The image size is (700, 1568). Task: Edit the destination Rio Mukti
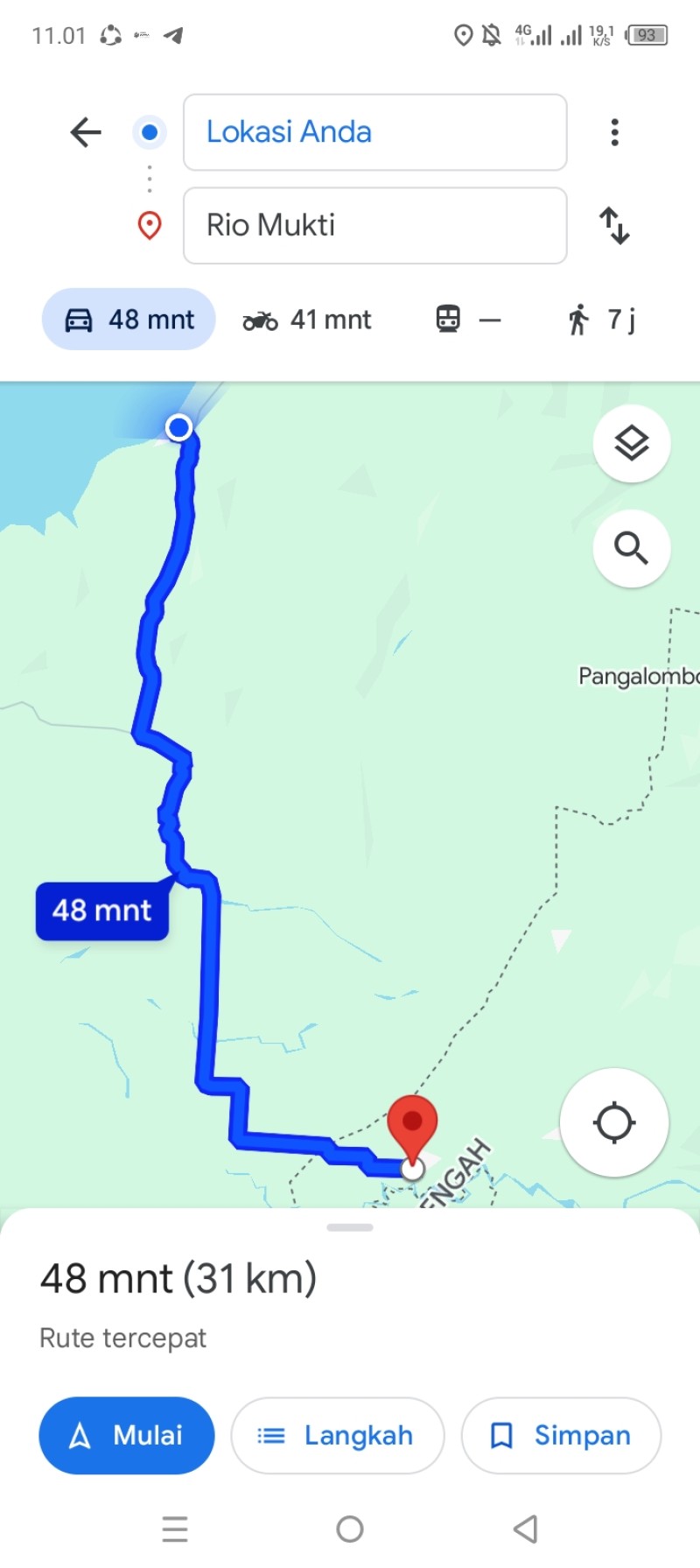[374, 225]
